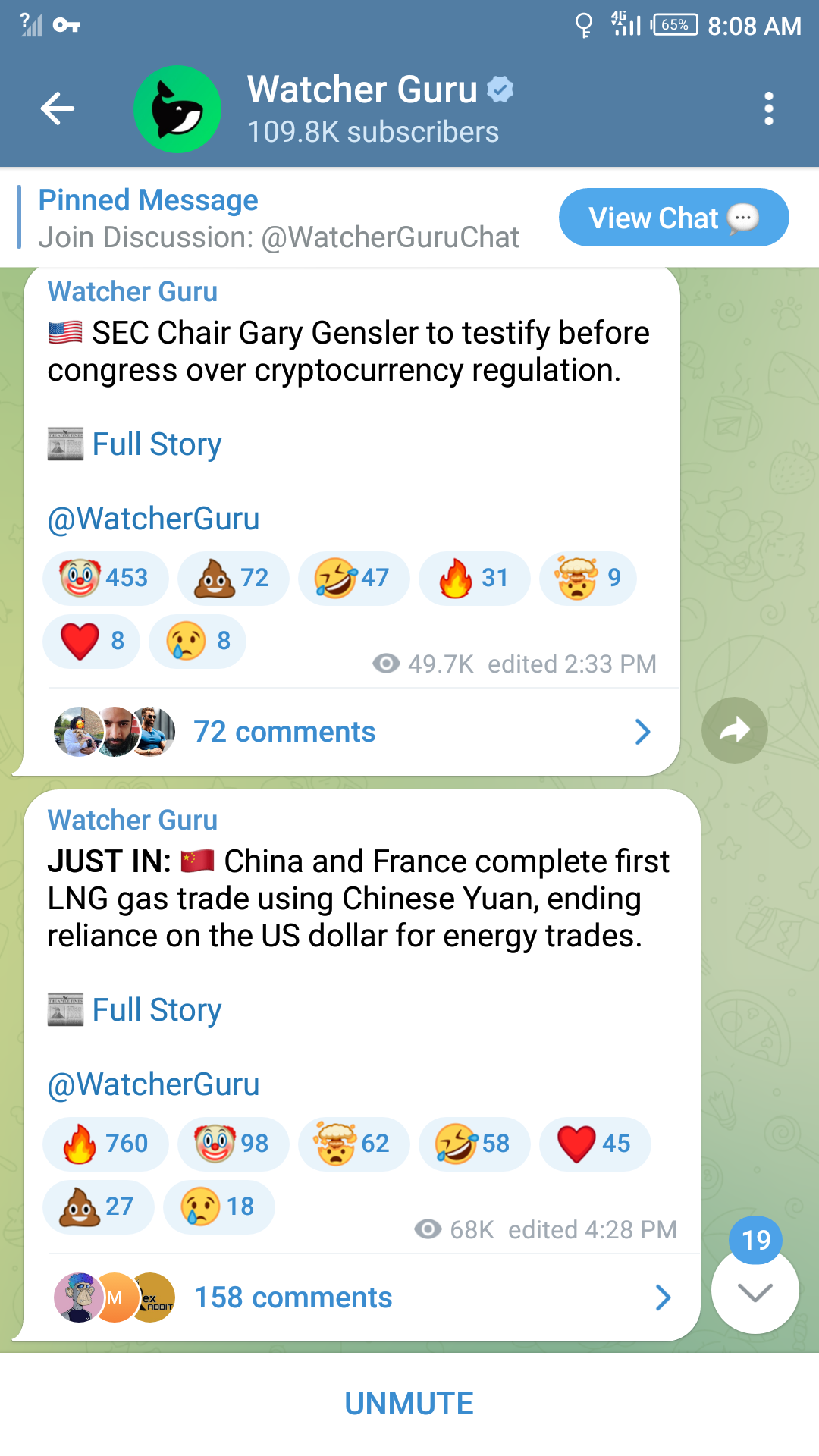Jump down to the 19 unread messages
The height and width of the screenshot is (1456, 819).
click(x=755, y=1289)
